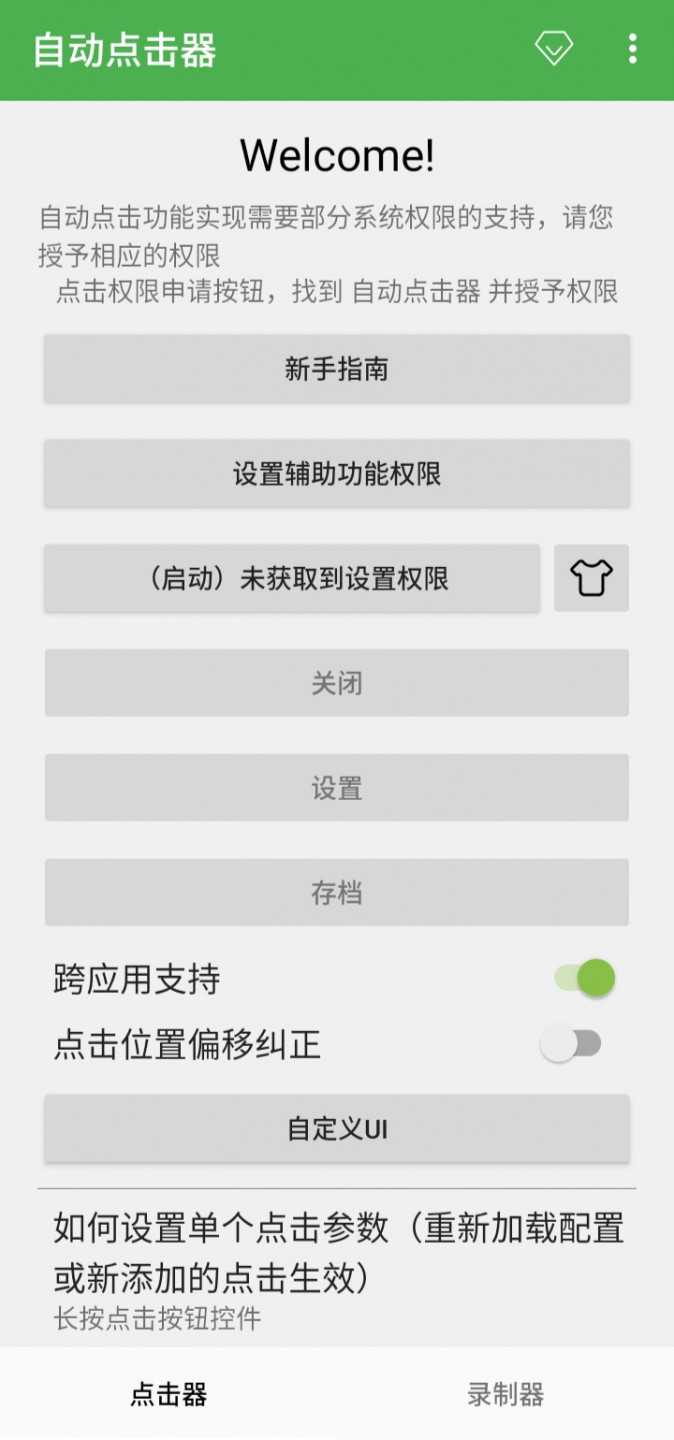Tap 设置辅助功能权限 button
Image resolution: width=674 pixels, height=1440 pixels.
click(337, 474)
